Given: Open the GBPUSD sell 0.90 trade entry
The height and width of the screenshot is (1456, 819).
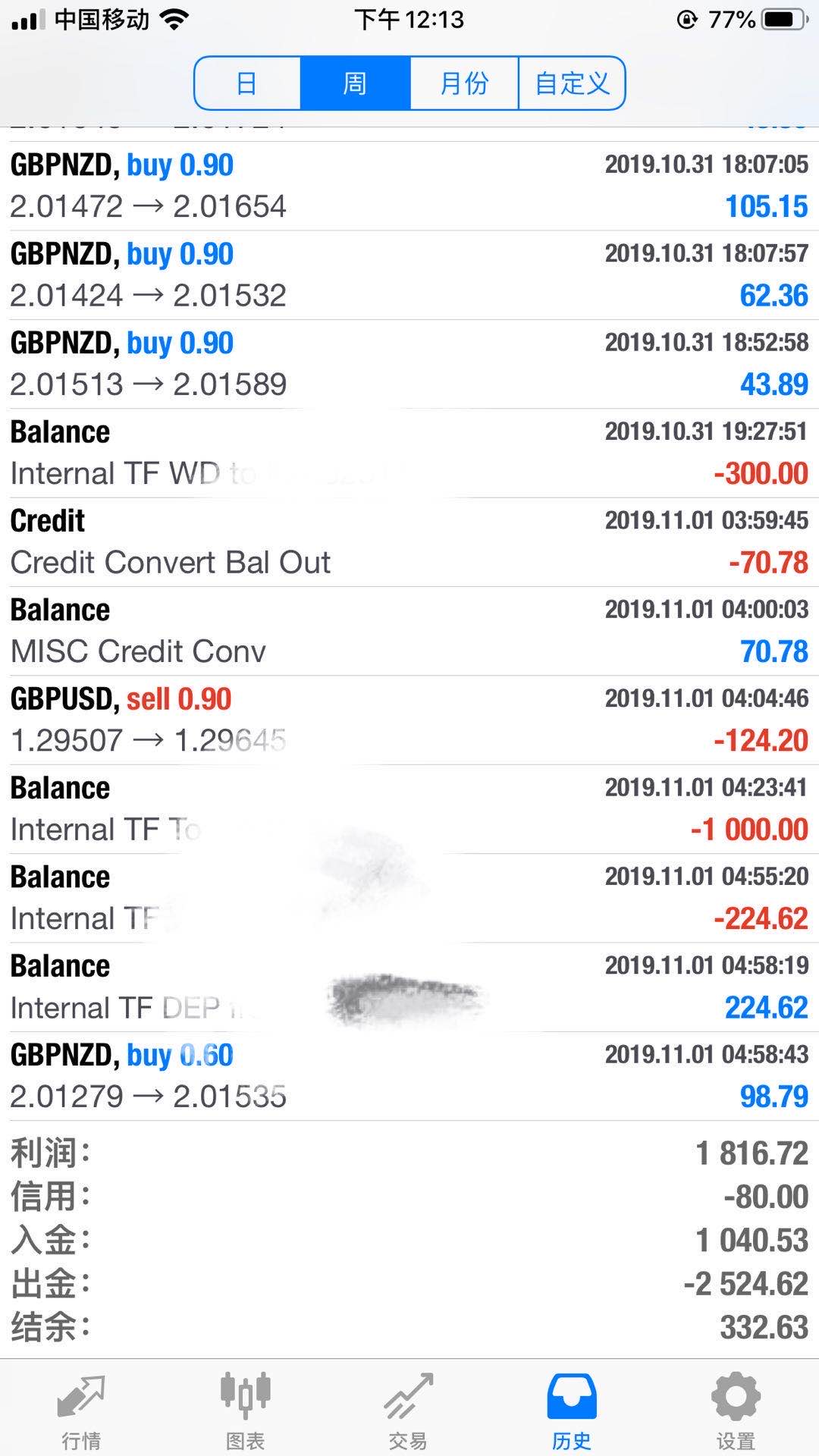Looking at the screenshot, I should click(409, 720).
